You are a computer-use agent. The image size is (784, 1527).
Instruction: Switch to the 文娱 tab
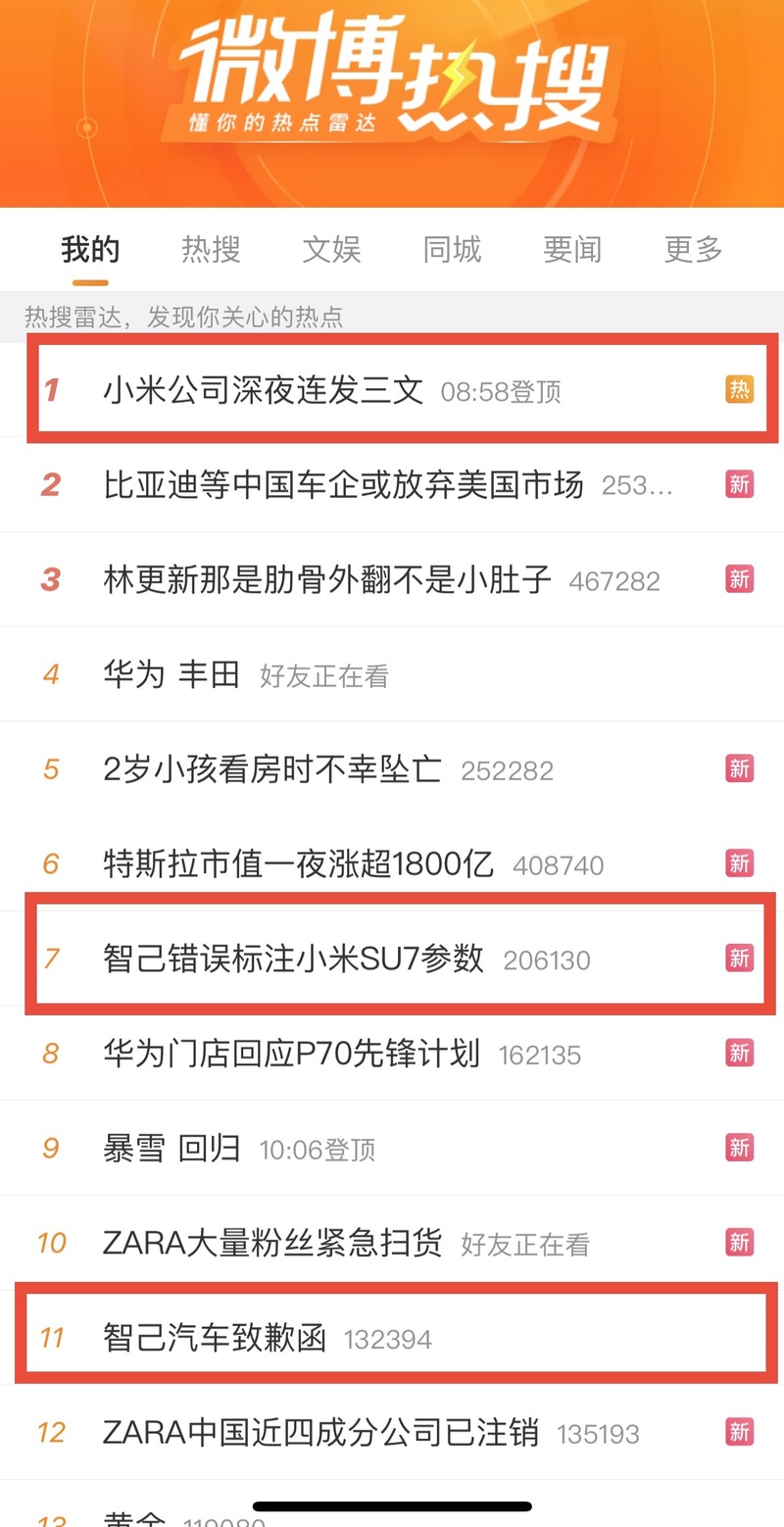point(331,250)
